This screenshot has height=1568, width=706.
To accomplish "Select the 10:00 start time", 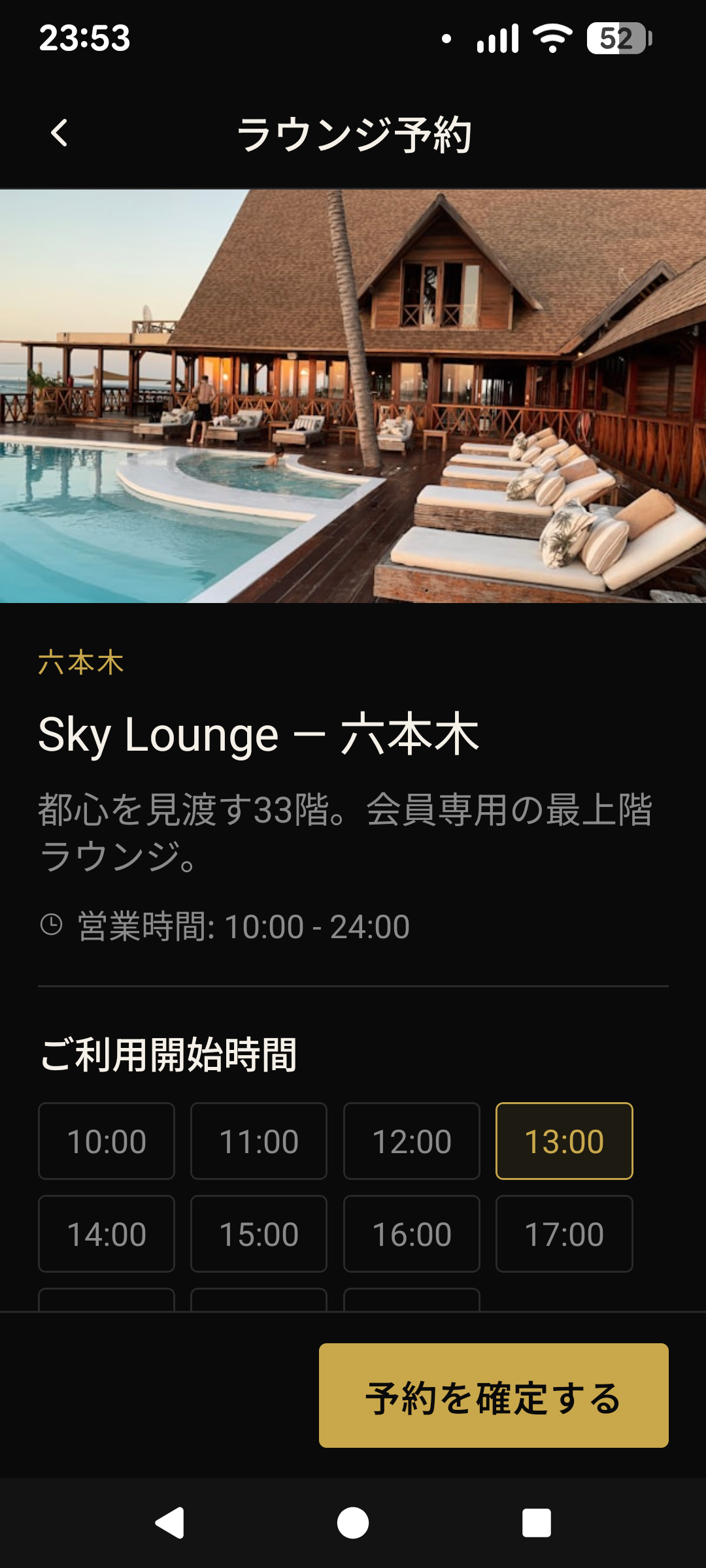I will coord(107,1141).
